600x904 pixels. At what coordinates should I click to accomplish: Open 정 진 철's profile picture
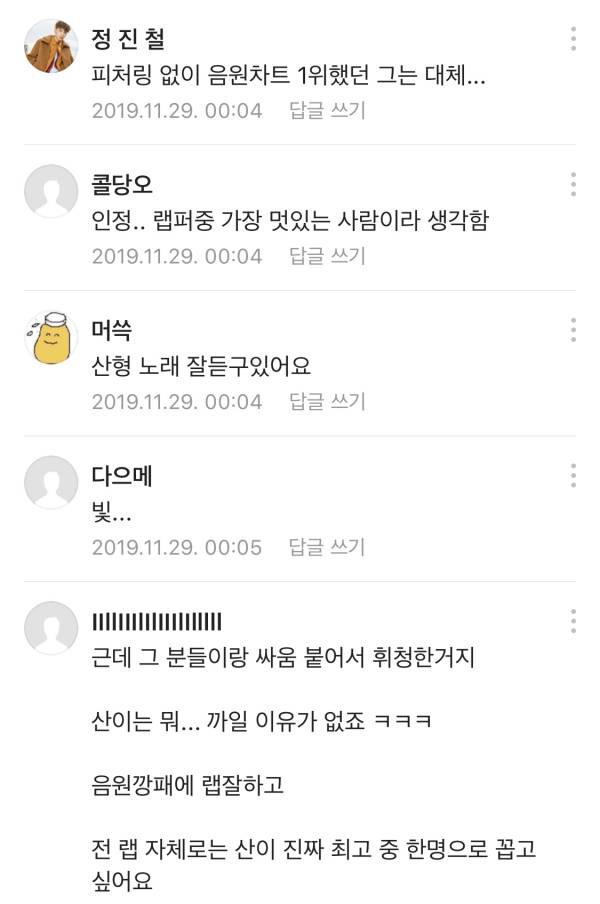[x=51, y=46]
